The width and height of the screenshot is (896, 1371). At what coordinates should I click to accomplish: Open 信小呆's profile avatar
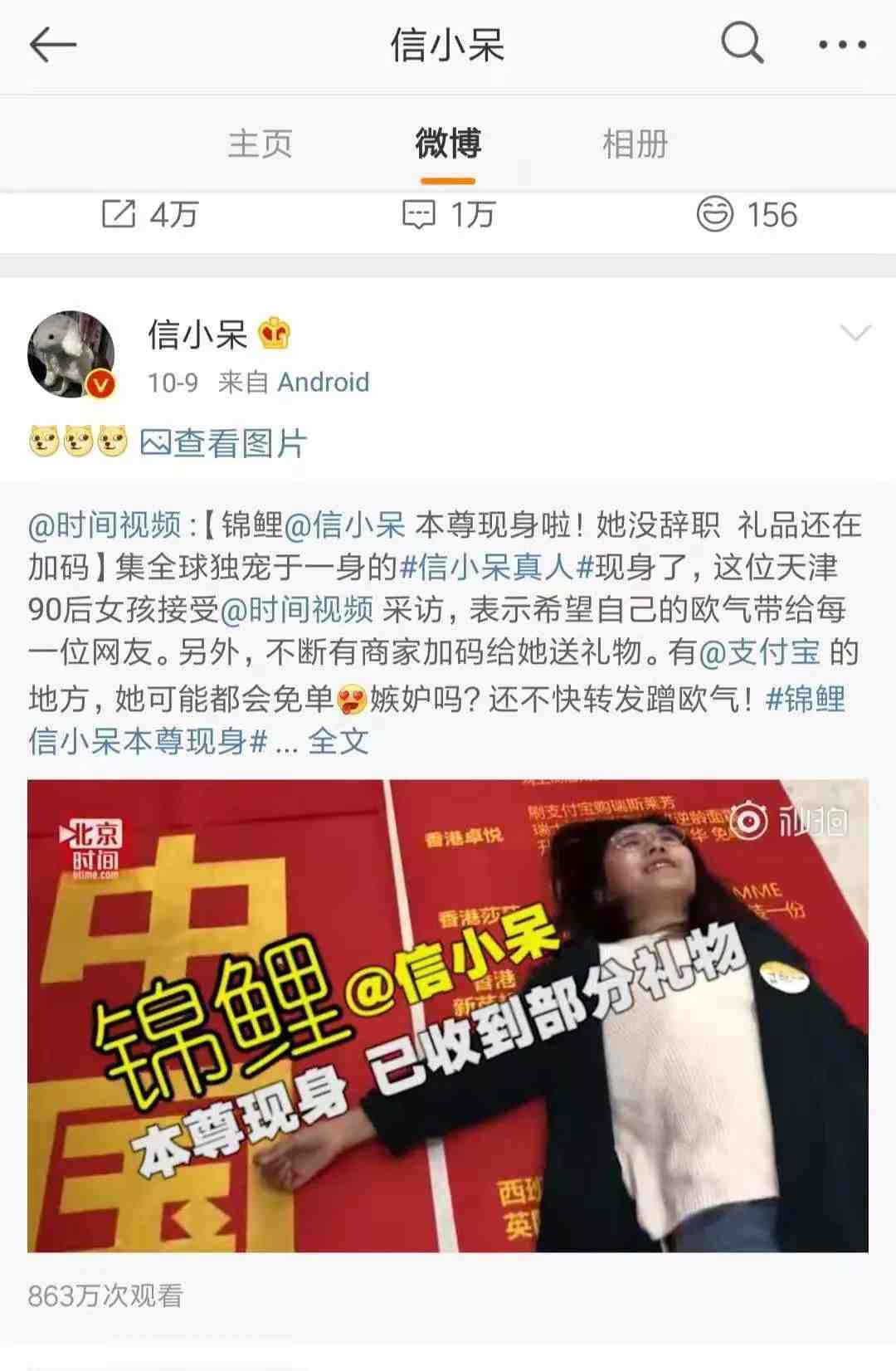pyautogui.click(x=71, y=354)
